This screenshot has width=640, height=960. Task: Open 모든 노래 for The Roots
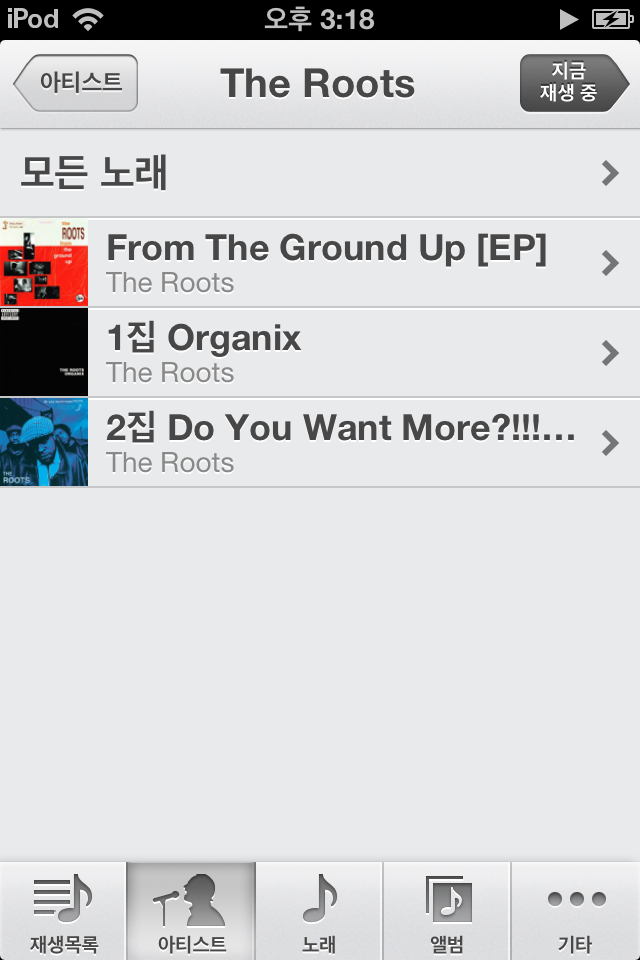(320, 173)
